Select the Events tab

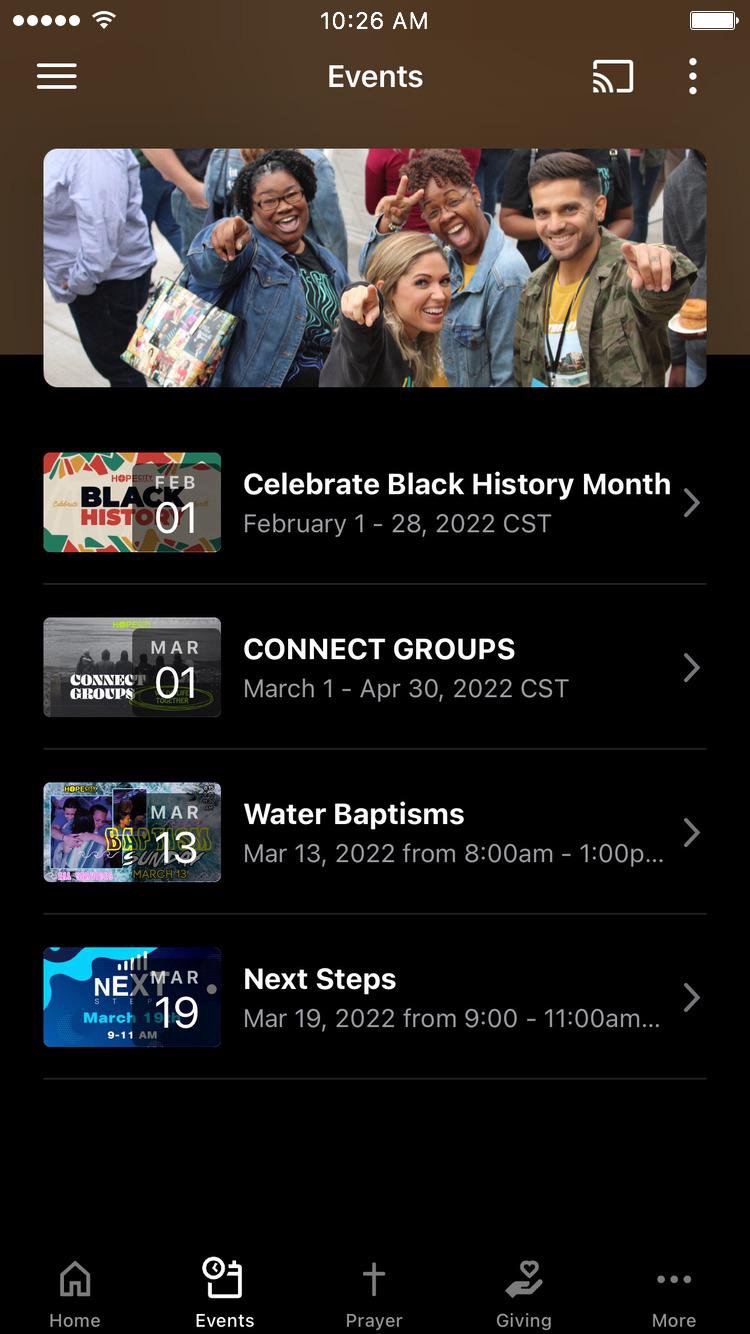224,1293
